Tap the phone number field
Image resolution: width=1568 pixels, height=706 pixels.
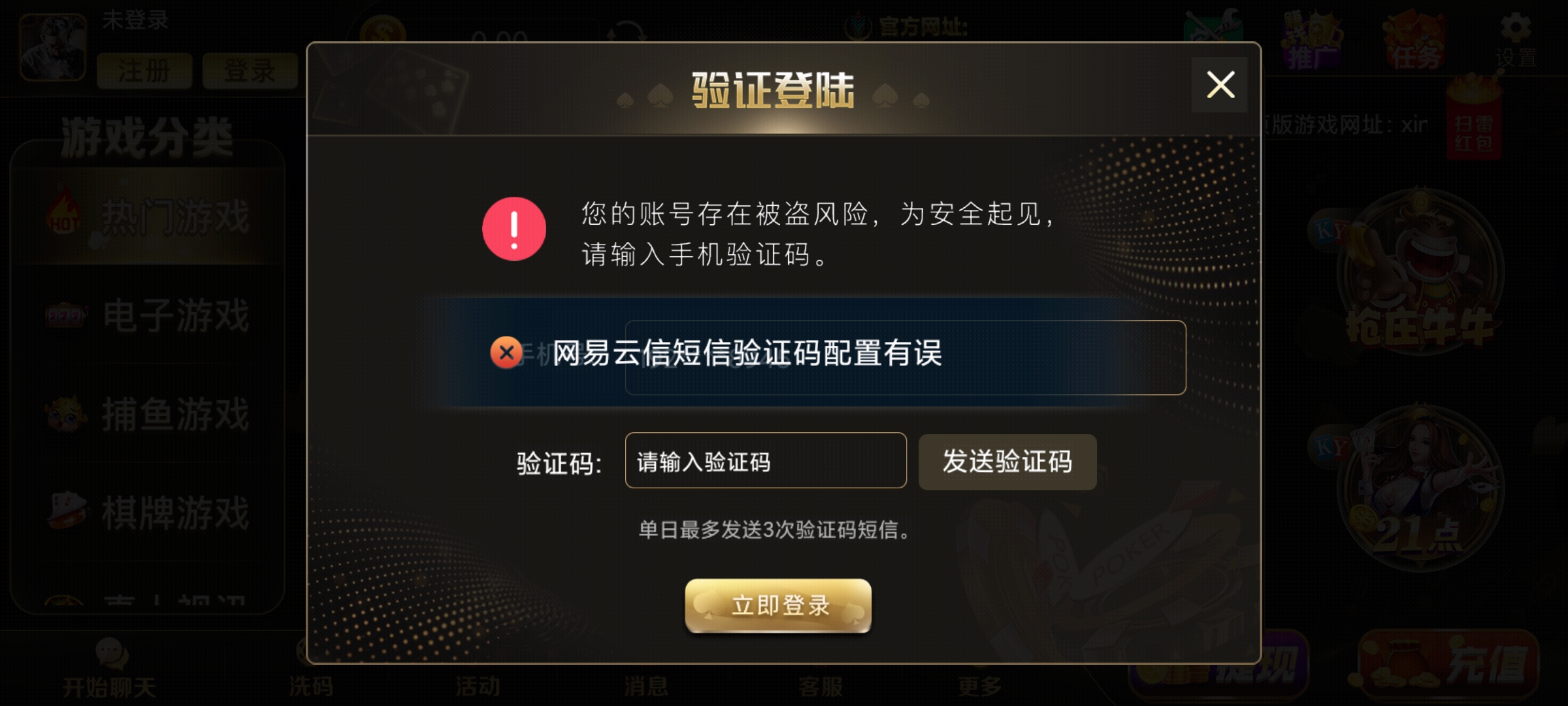tap(1058, 358)
